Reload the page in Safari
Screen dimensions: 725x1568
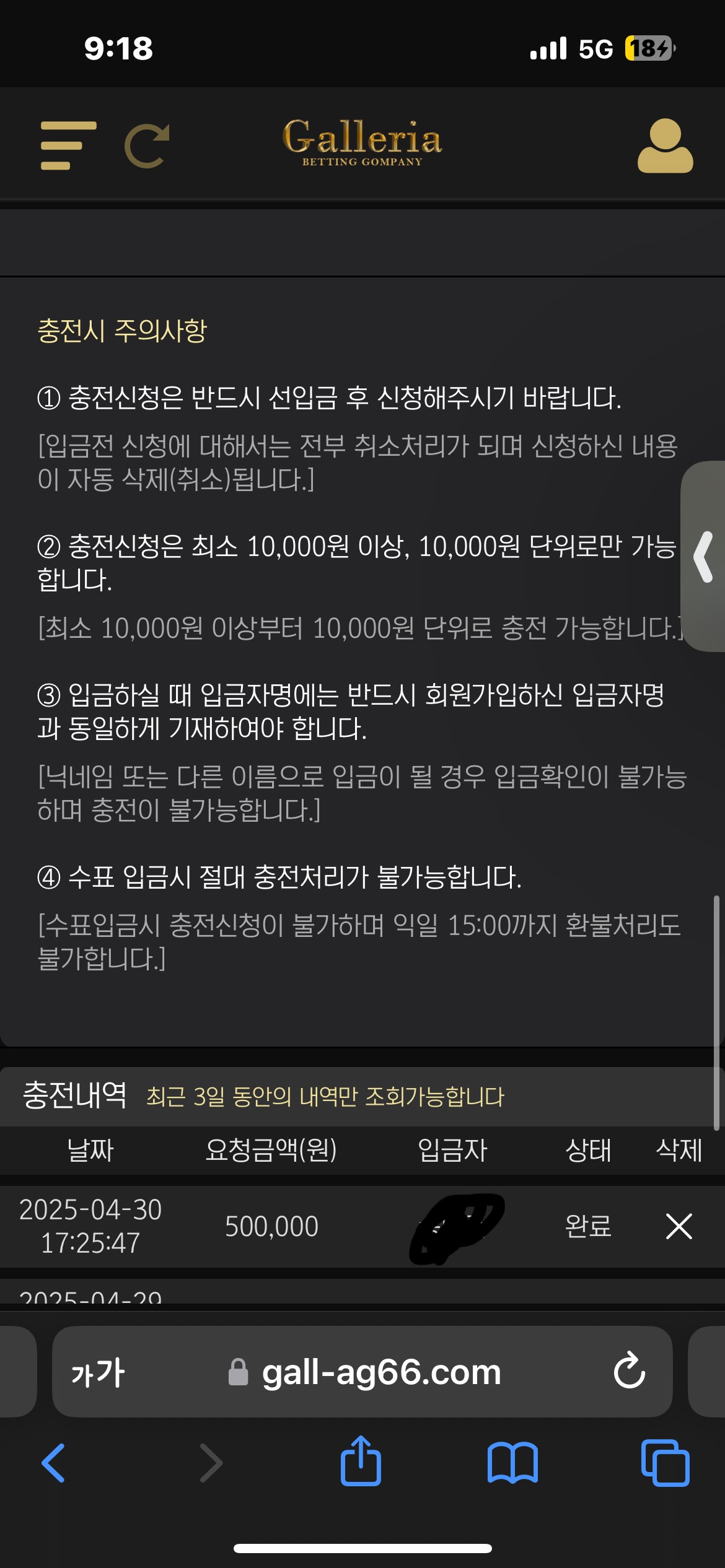point(630,1371)
